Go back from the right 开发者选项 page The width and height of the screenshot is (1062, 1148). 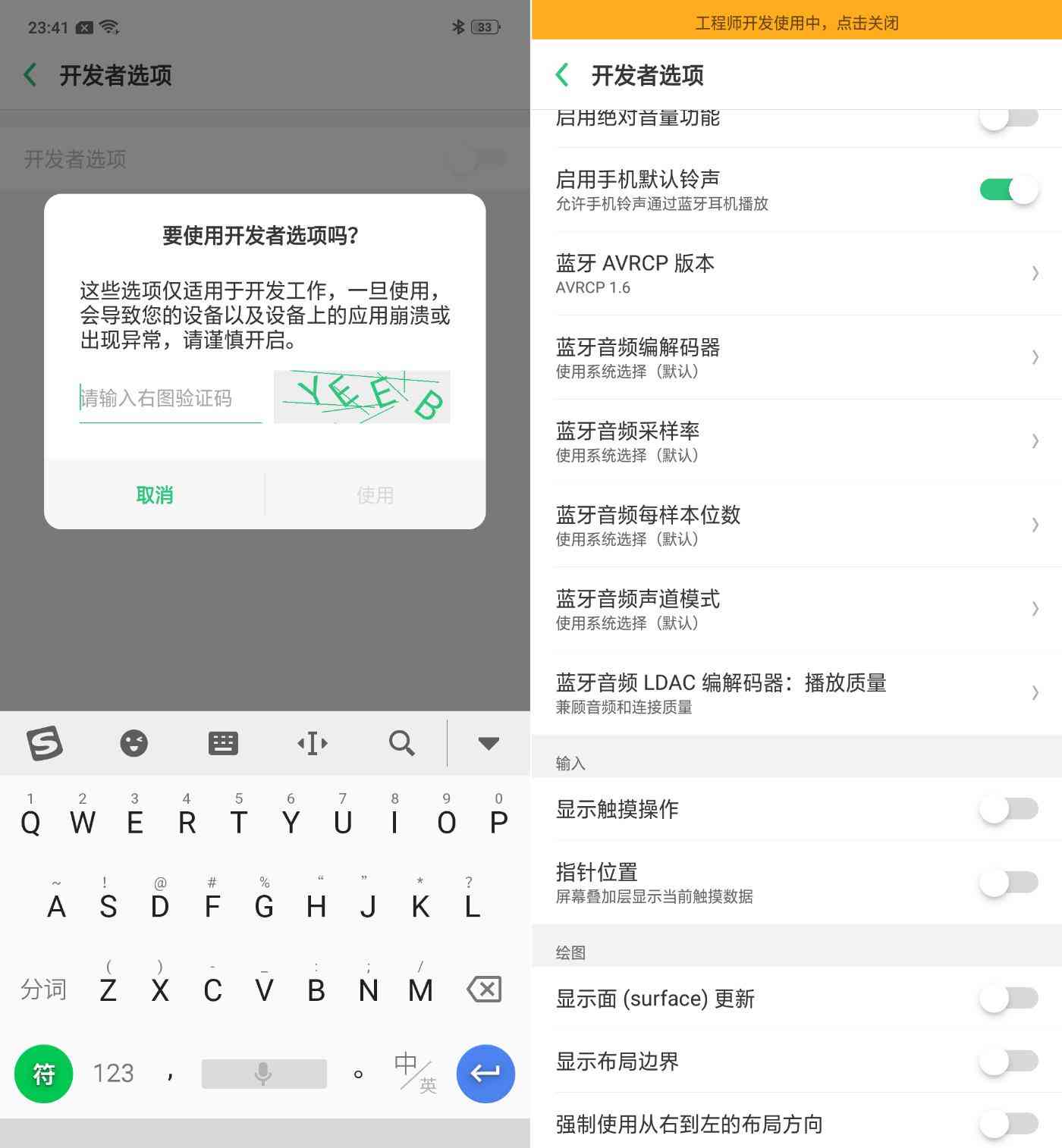coord(562,75)
